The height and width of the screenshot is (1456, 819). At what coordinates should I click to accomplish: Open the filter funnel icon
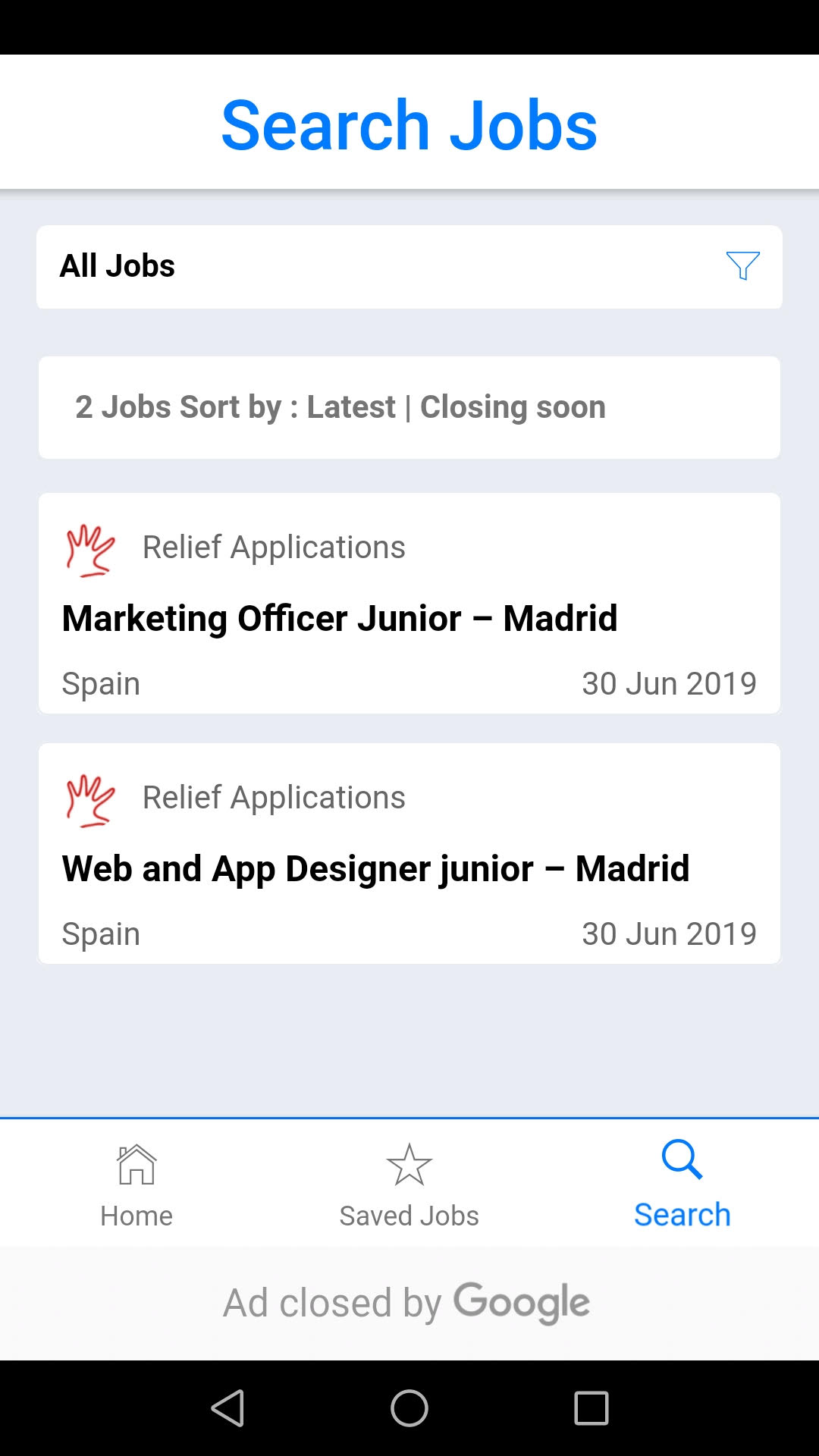[x=742, y=266]
